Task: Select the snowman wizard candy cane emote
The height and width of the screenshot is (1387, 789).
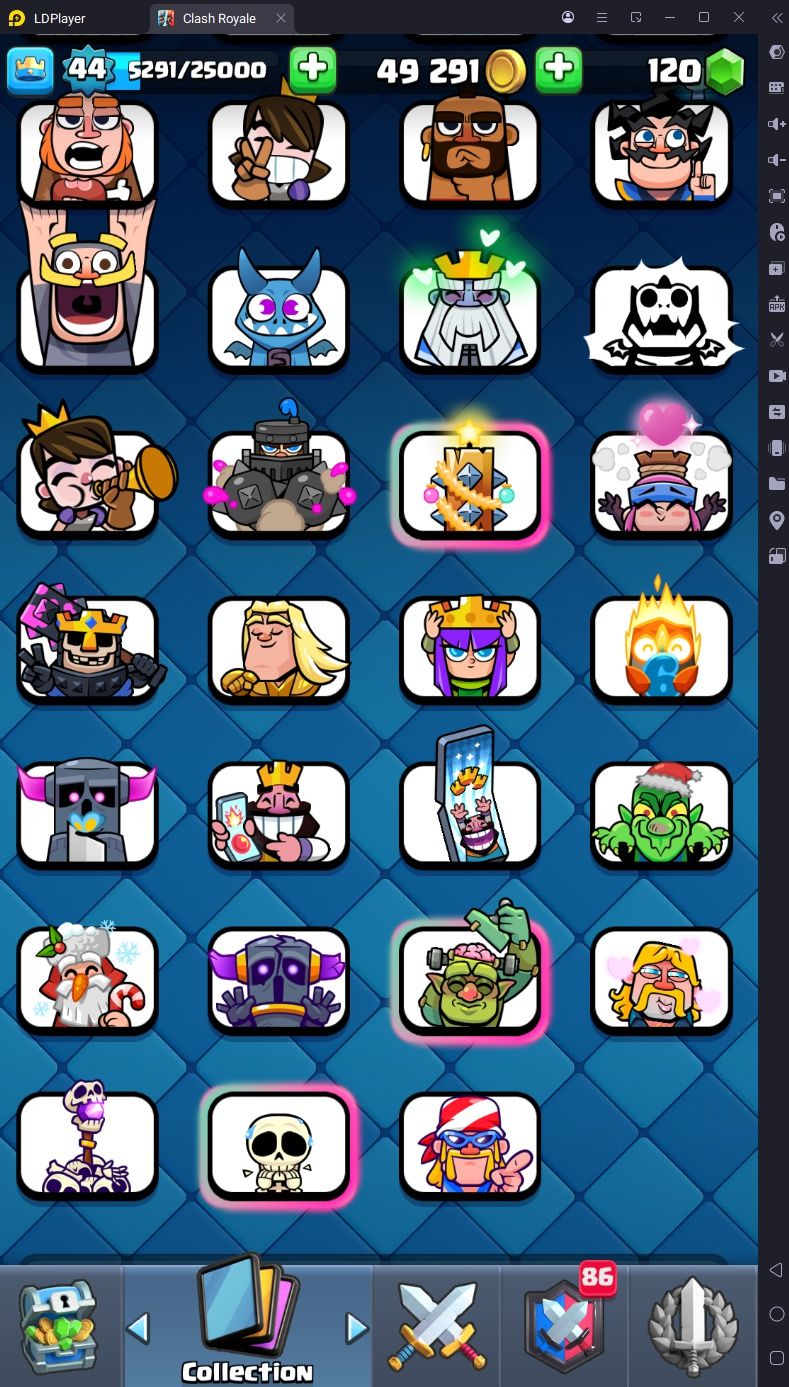Action: 88,979
